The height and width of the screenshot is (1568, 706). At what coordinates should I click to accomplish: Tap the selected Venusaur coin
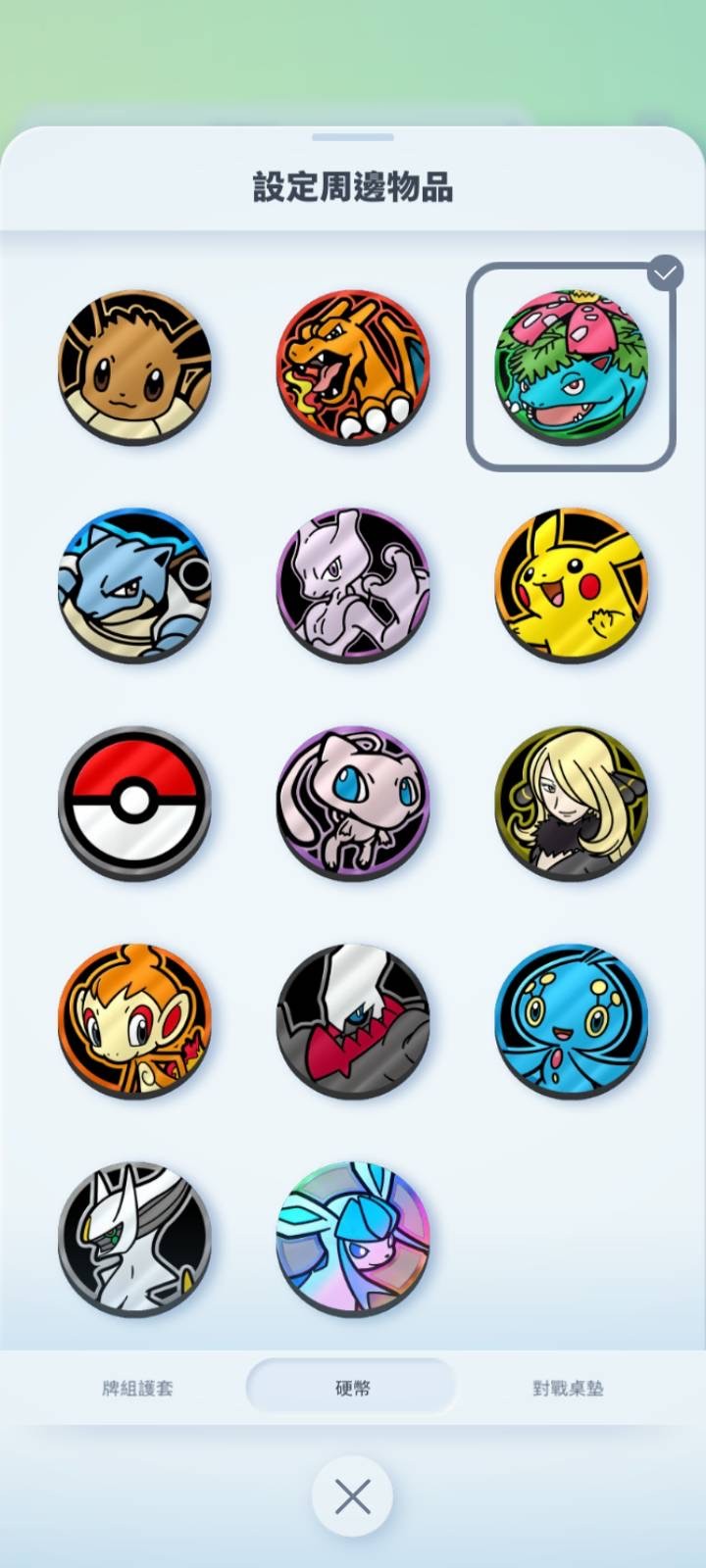tap(571, 367)
